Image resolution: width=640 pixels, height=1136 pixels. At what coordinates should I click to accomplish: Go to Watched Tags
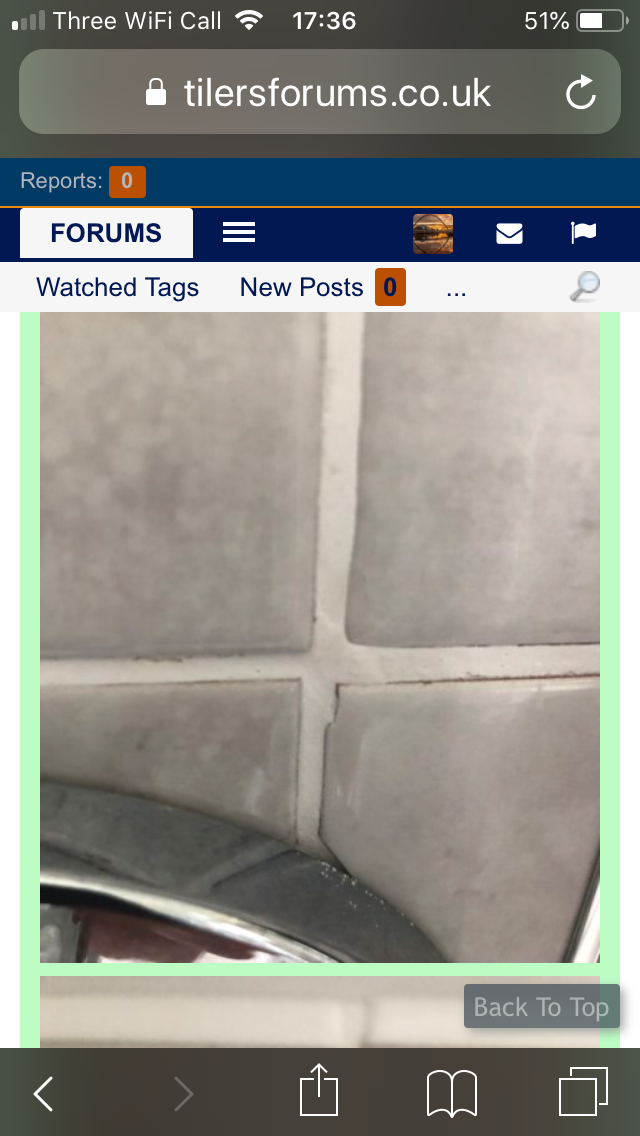(117, 288)
